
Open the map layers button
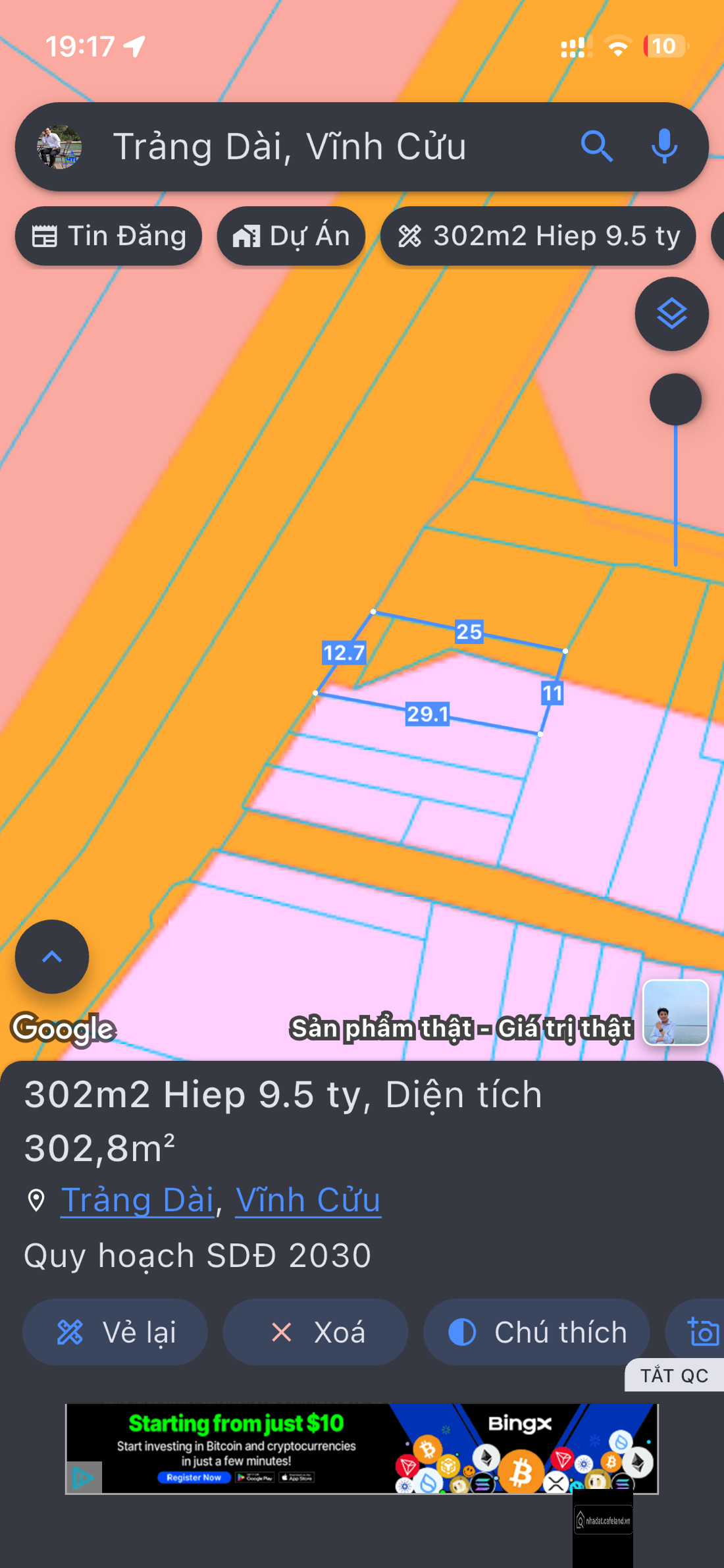coord(671,314)
